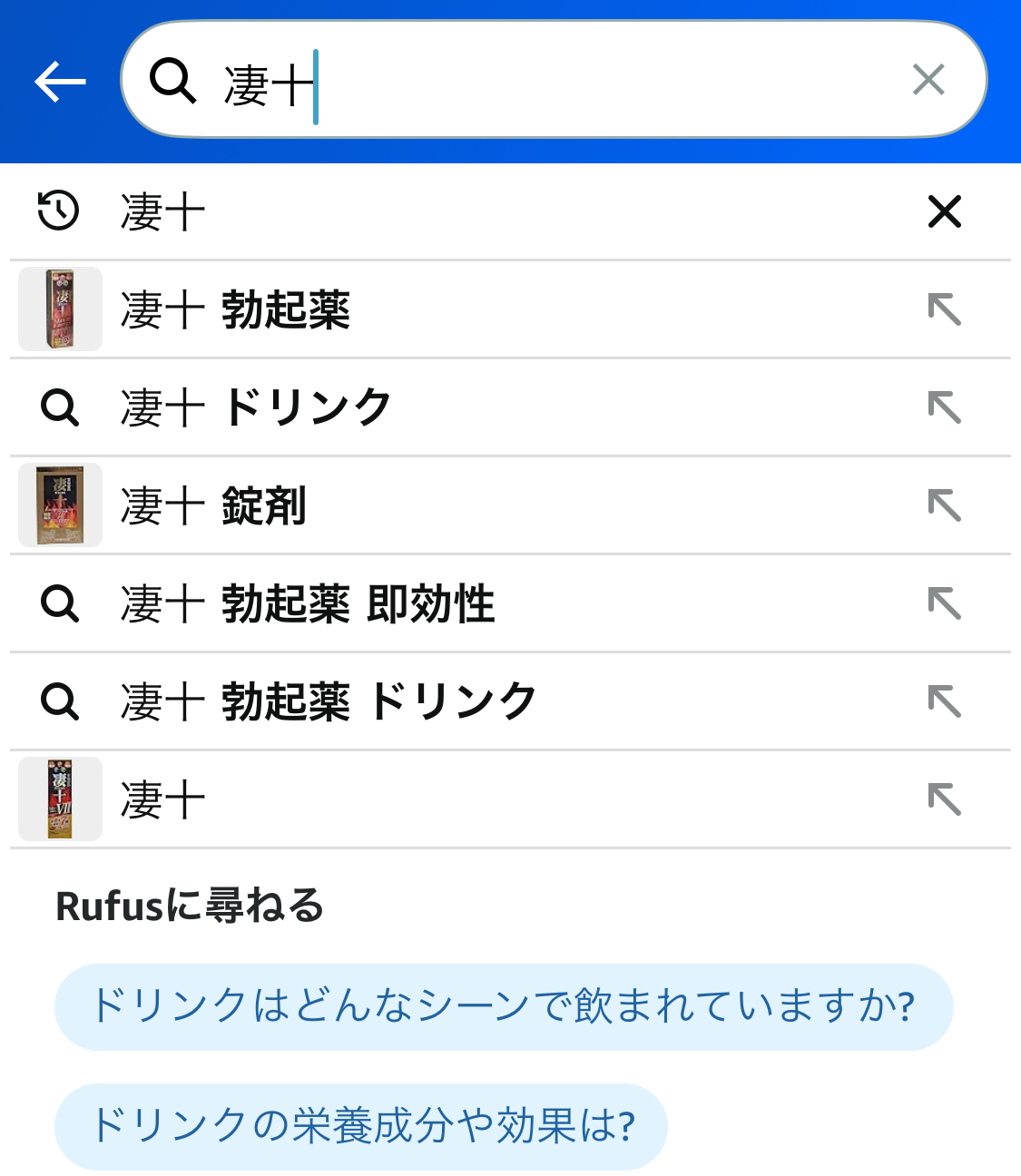Tap the search field containing 凄十
1021x1176 pixels.
pos(545,82)
